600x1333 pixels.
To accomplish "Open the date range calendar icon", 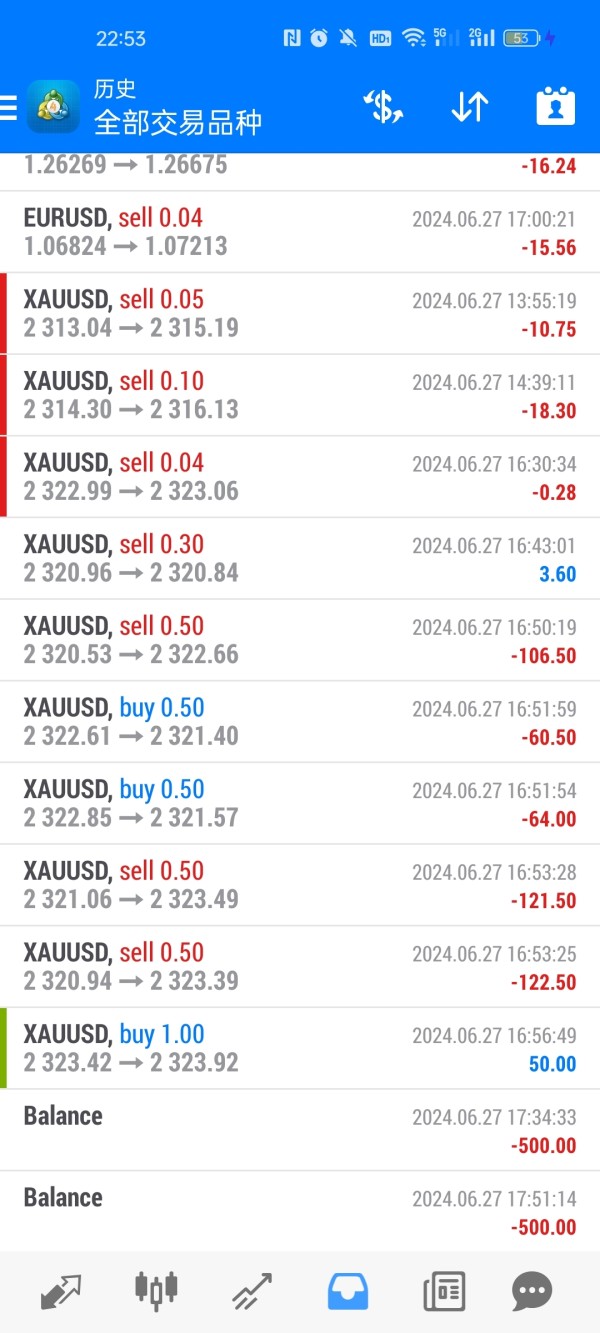I will (555, 107).
